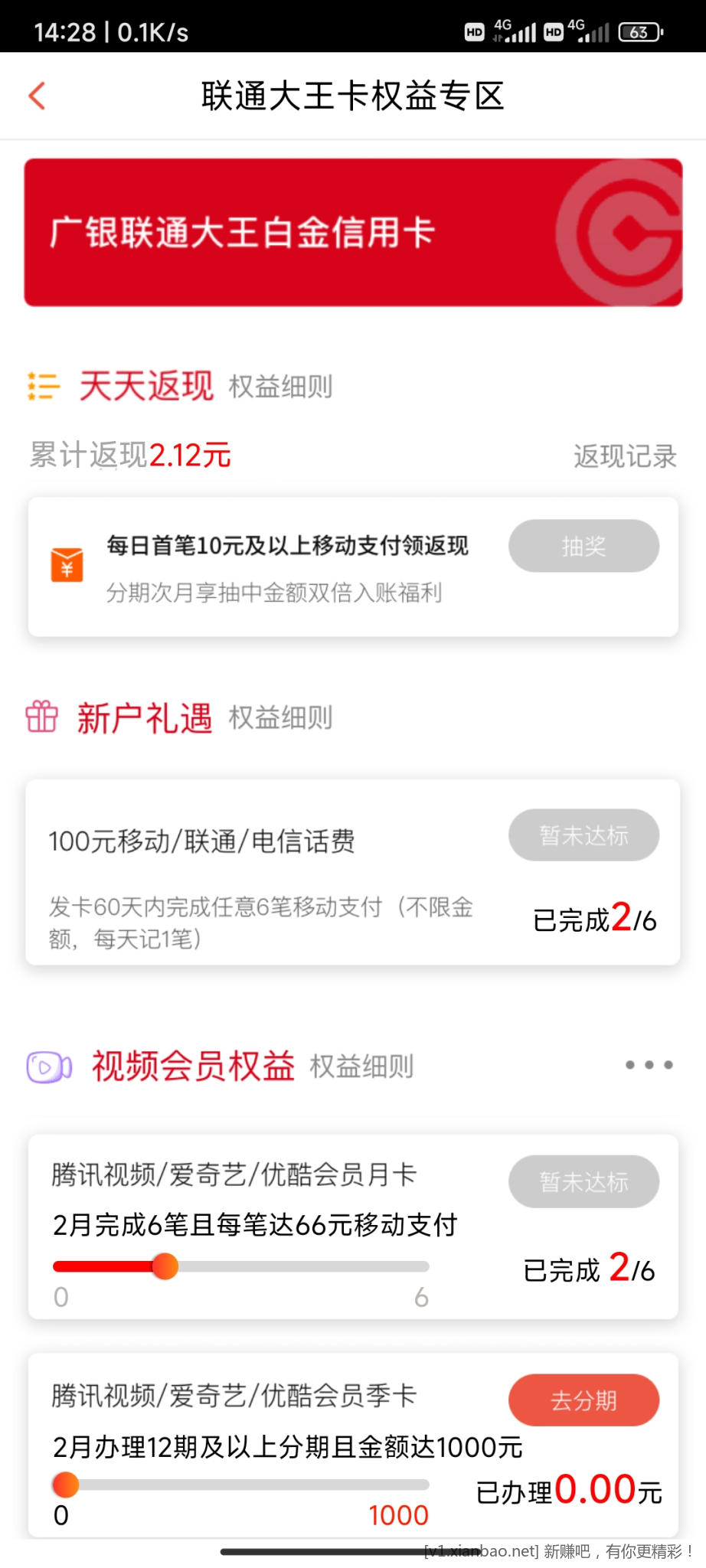View 权益细则 for 新户礼遇
Viewport: 706px width, 1568px height.
point(280,718)
